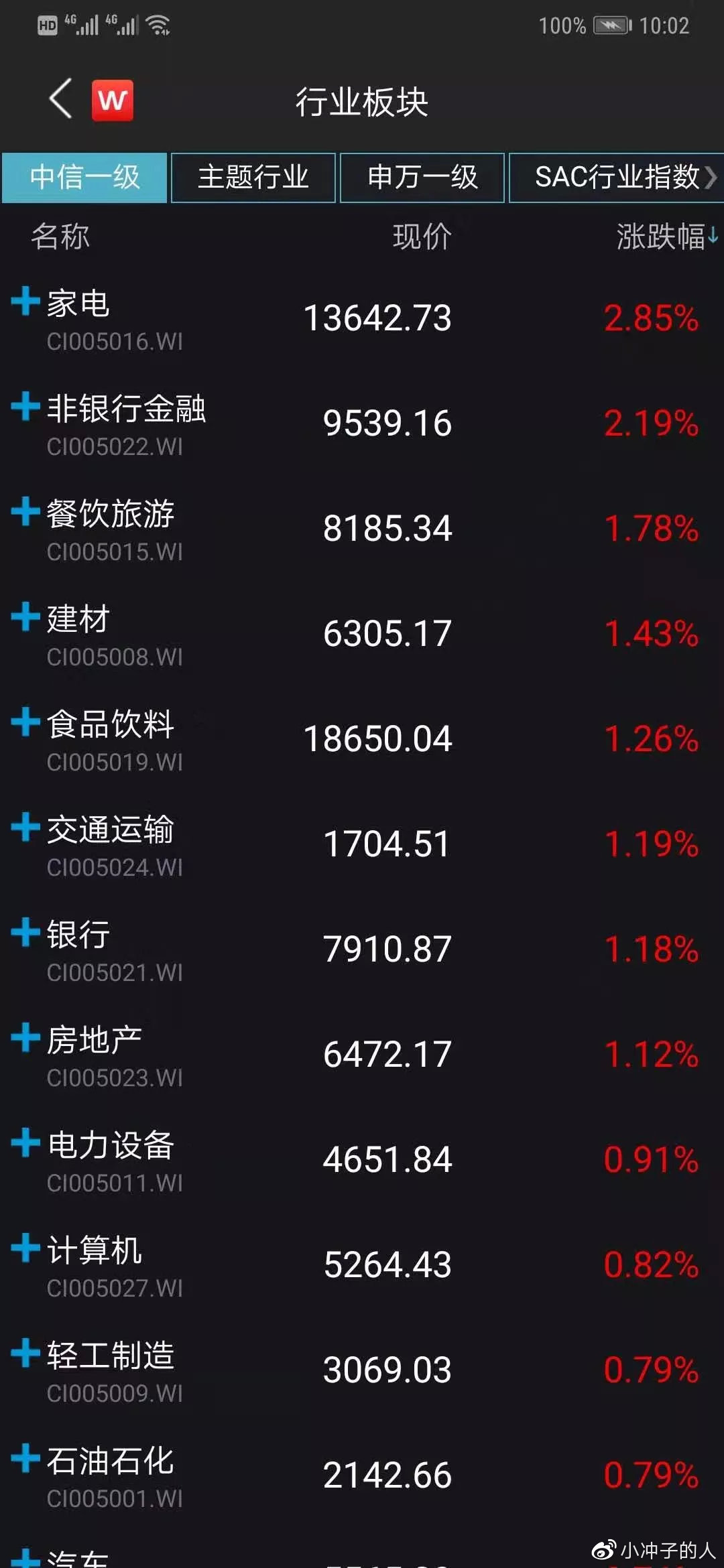Select the 中信一级 tab

tap(84, 178)
